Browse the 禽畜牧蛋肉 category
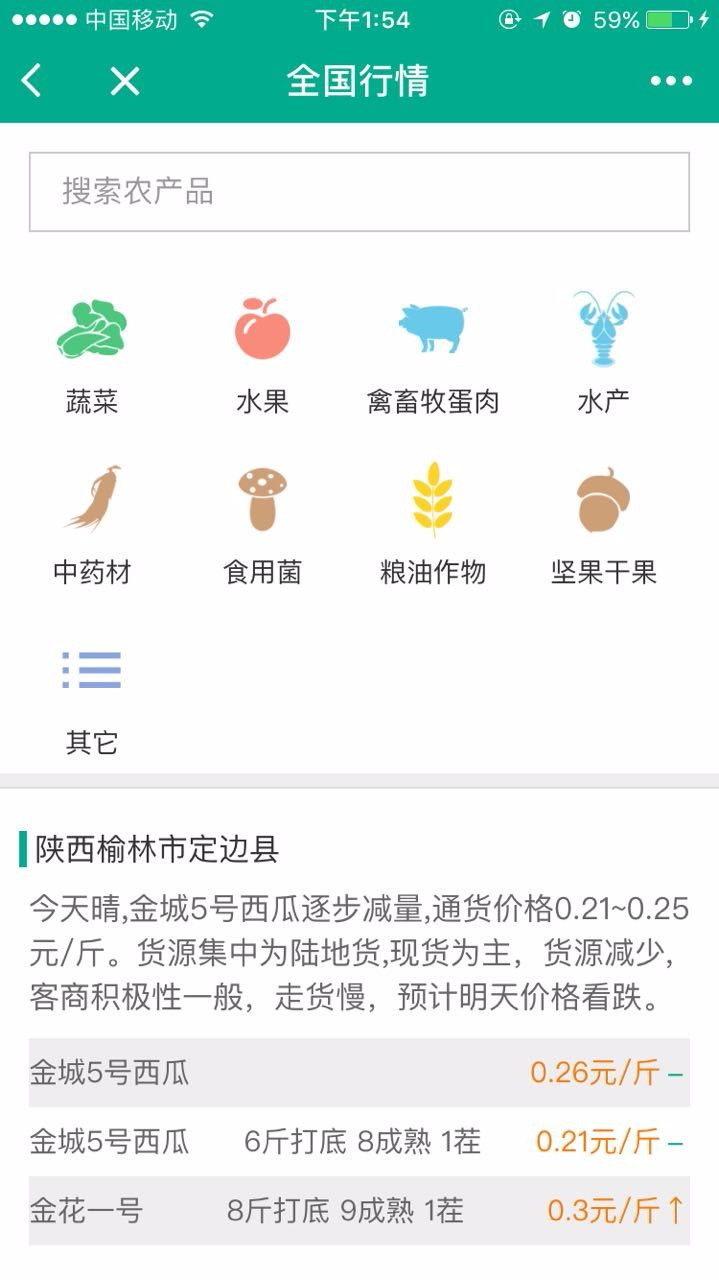Screen dimensions: 719x1280 coord(433,352)
